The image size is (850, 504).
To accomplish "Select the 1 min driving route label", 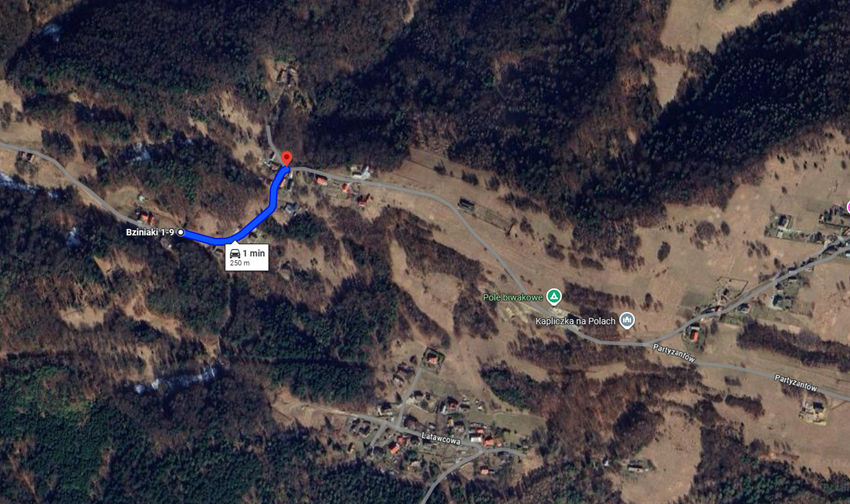I will [246, 257].
